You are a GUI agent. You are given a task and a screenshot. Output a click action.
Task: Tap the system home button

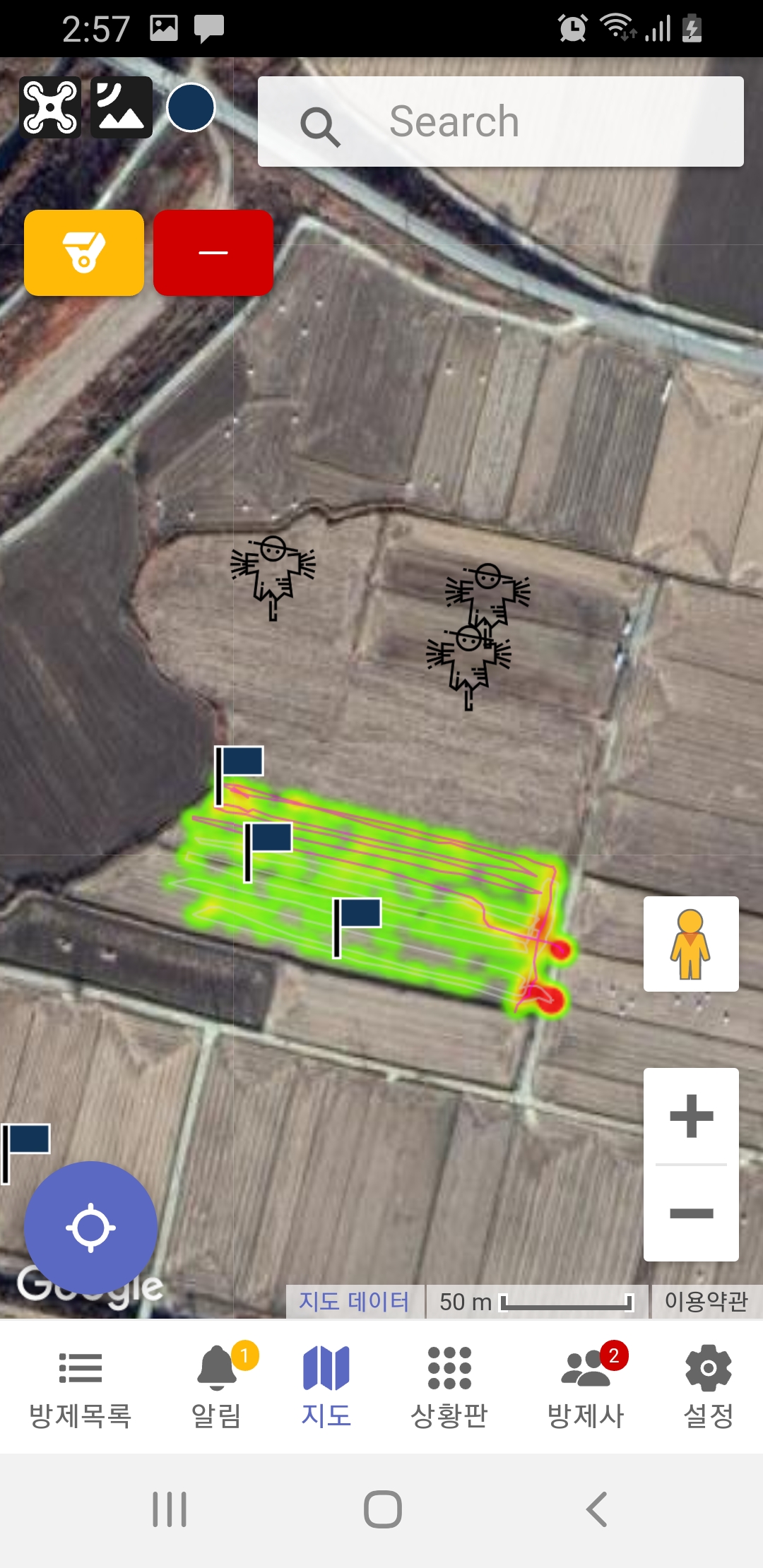click(x=382, y=1509)
